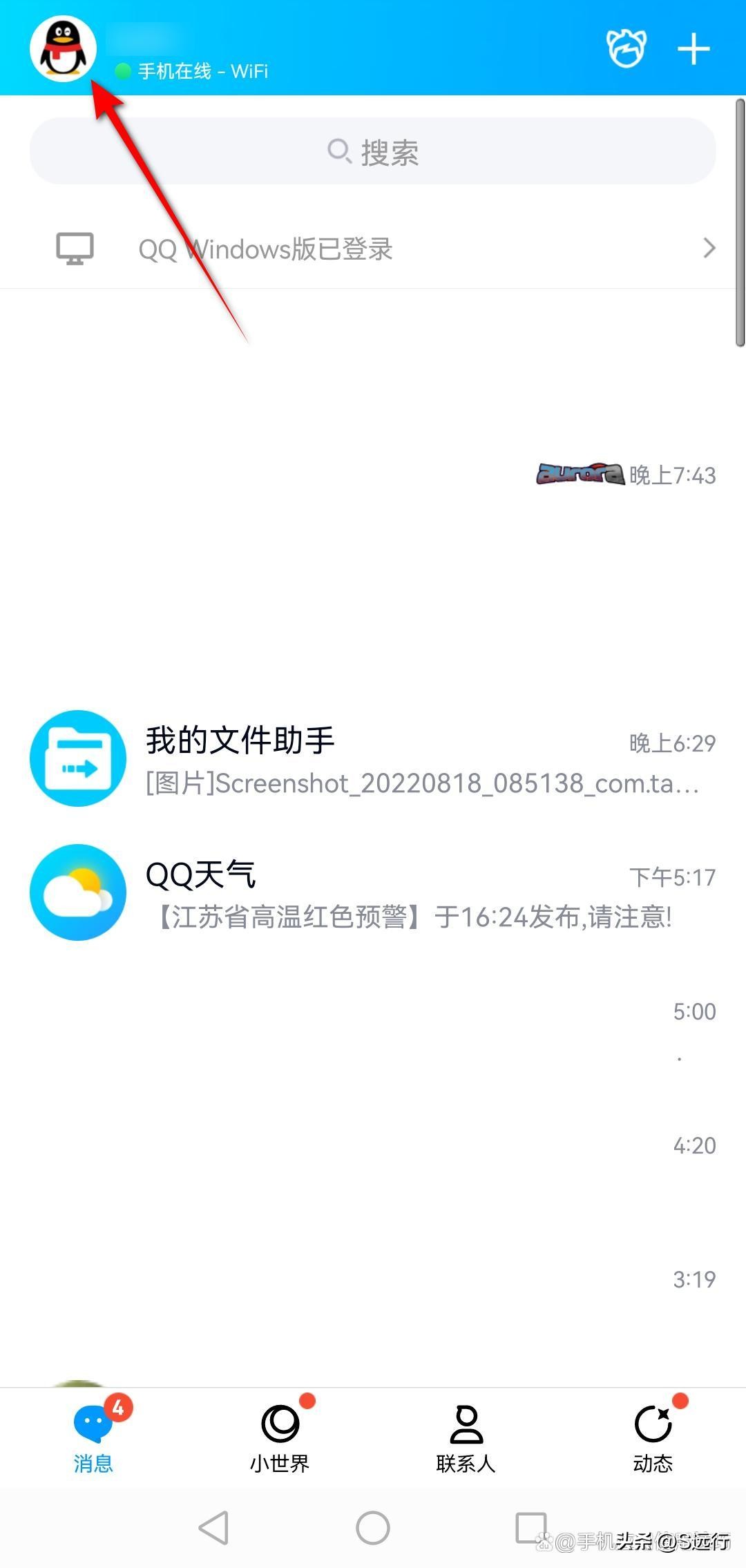746x1568 pixels.
Task: Tap the 搜索 search field
Action: point(373,152)
